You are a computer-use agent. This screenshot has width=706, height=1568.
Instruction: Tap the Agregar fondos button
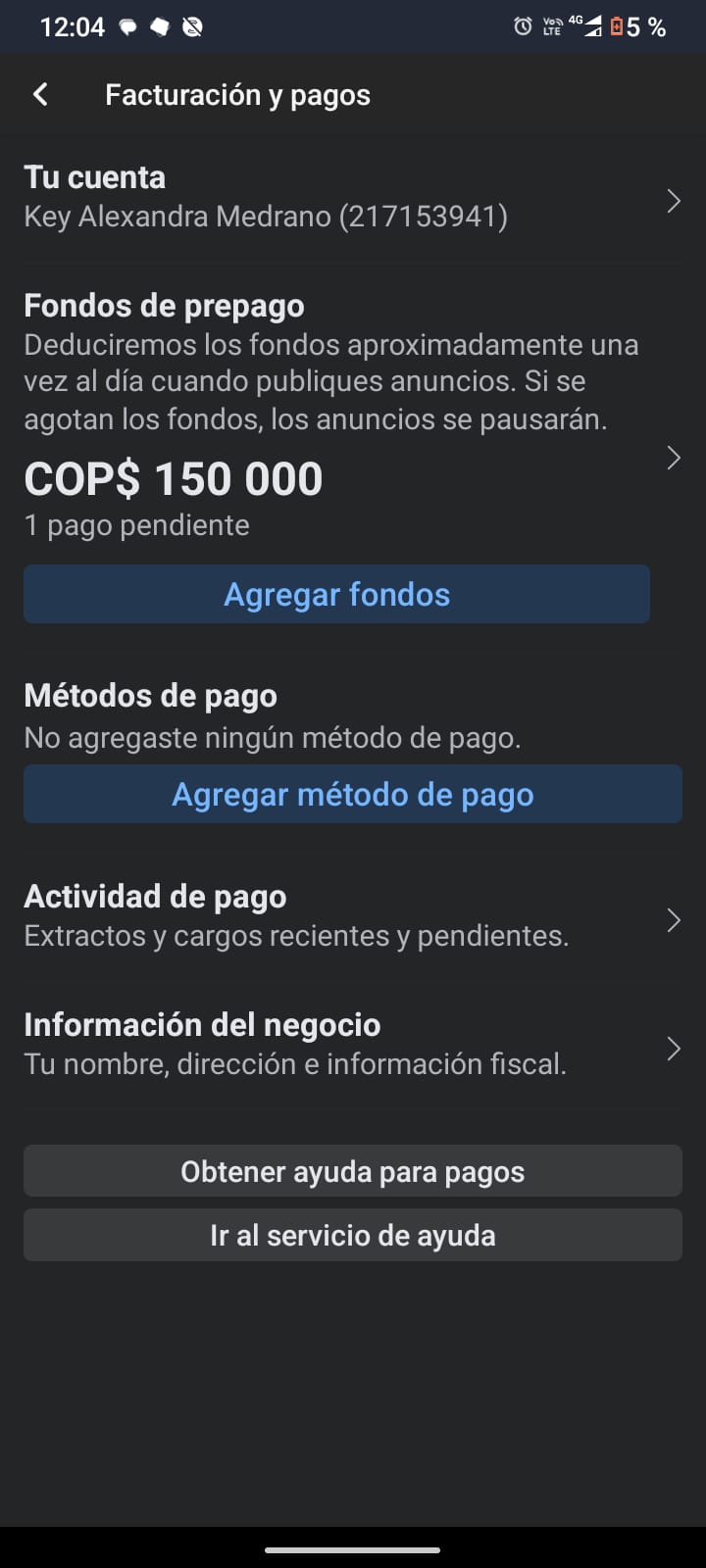point(336,594)
